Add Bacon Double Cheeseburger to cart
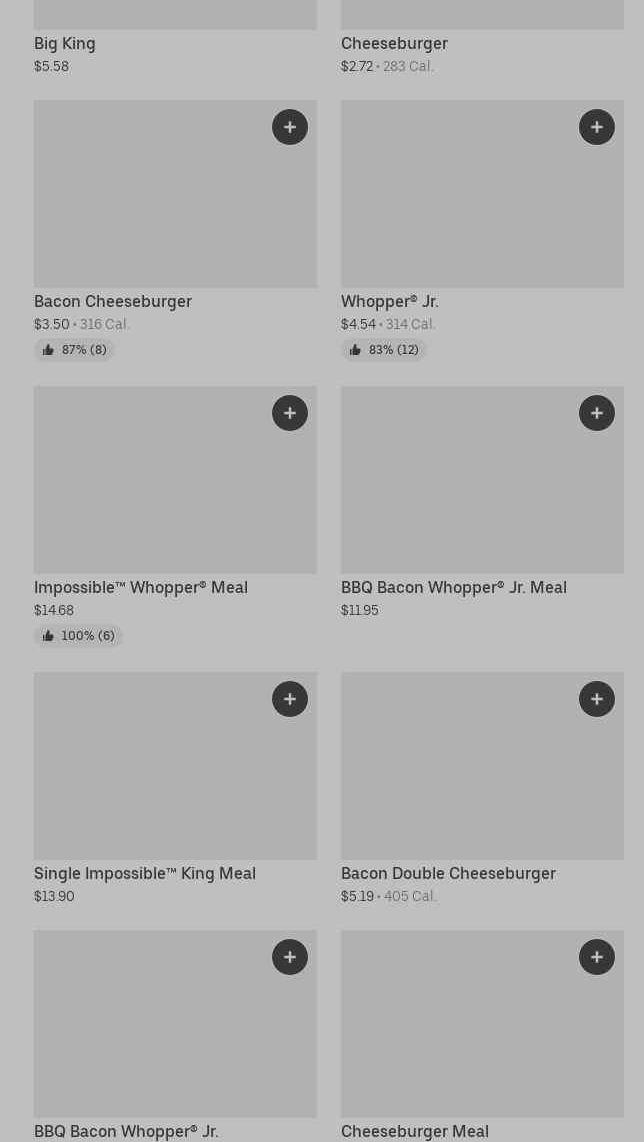Viewport: 644px width, 1142px height. (x=597, y=699)
